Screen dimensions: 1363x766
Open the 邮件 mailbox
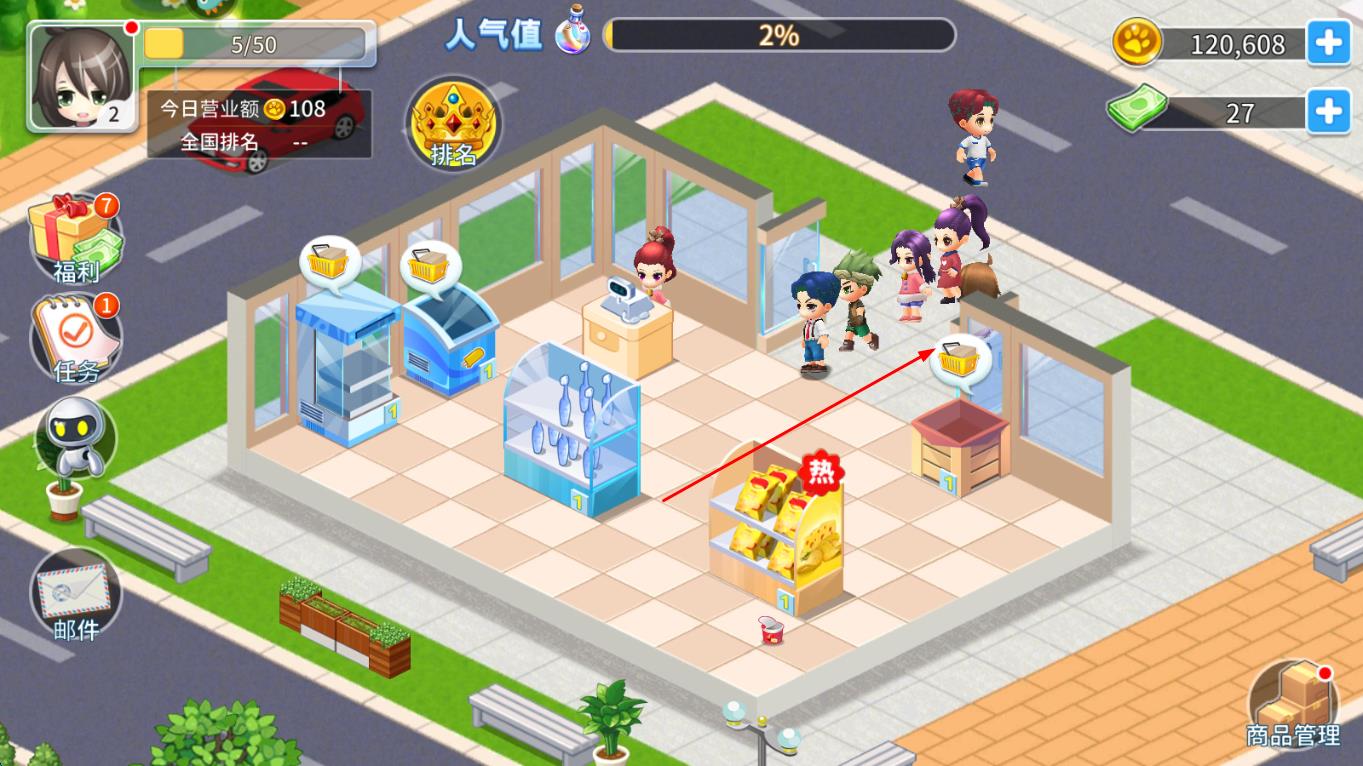[77, 596]
